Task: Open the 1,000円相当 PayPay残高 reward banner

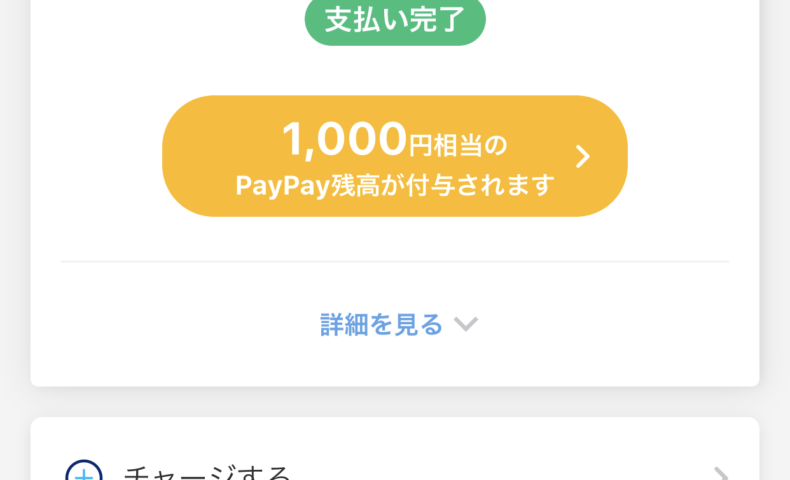Action: tap(394, 156)
